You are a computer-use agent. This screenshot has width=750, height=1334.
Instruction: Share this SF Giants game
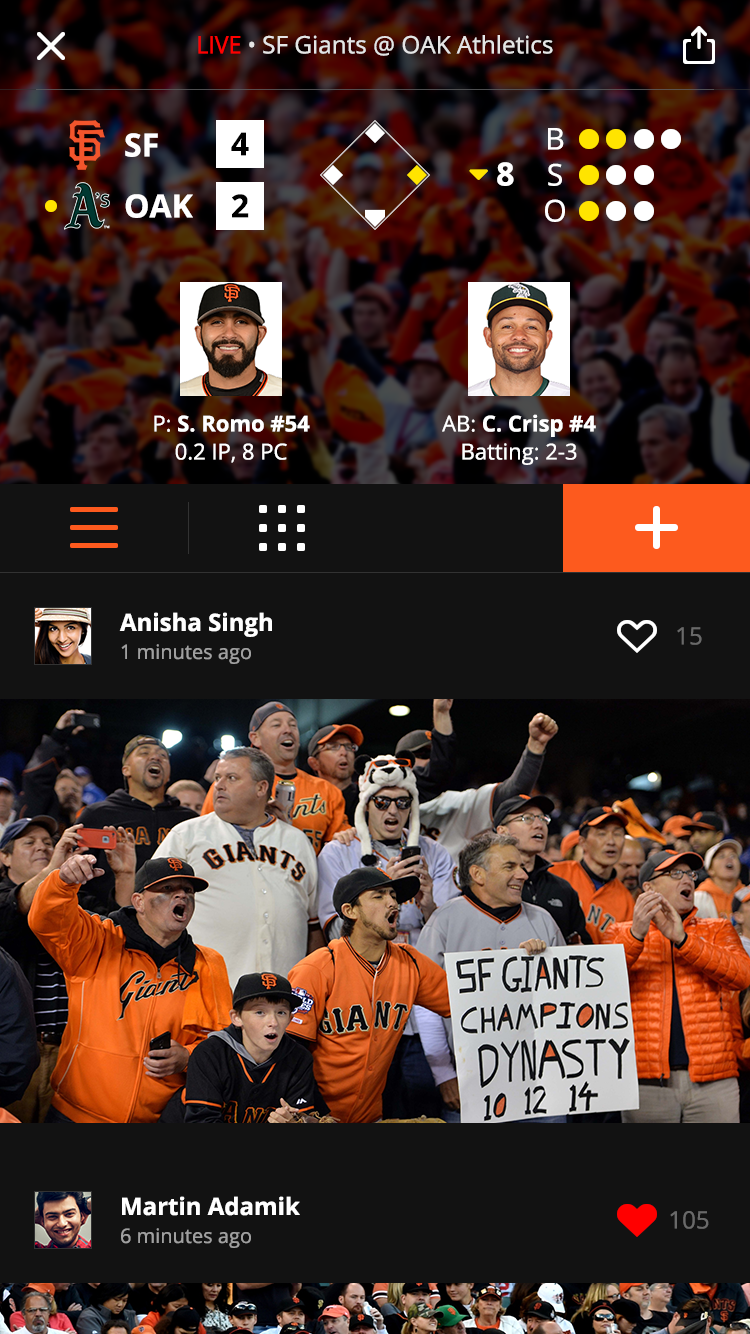point(698,46)
